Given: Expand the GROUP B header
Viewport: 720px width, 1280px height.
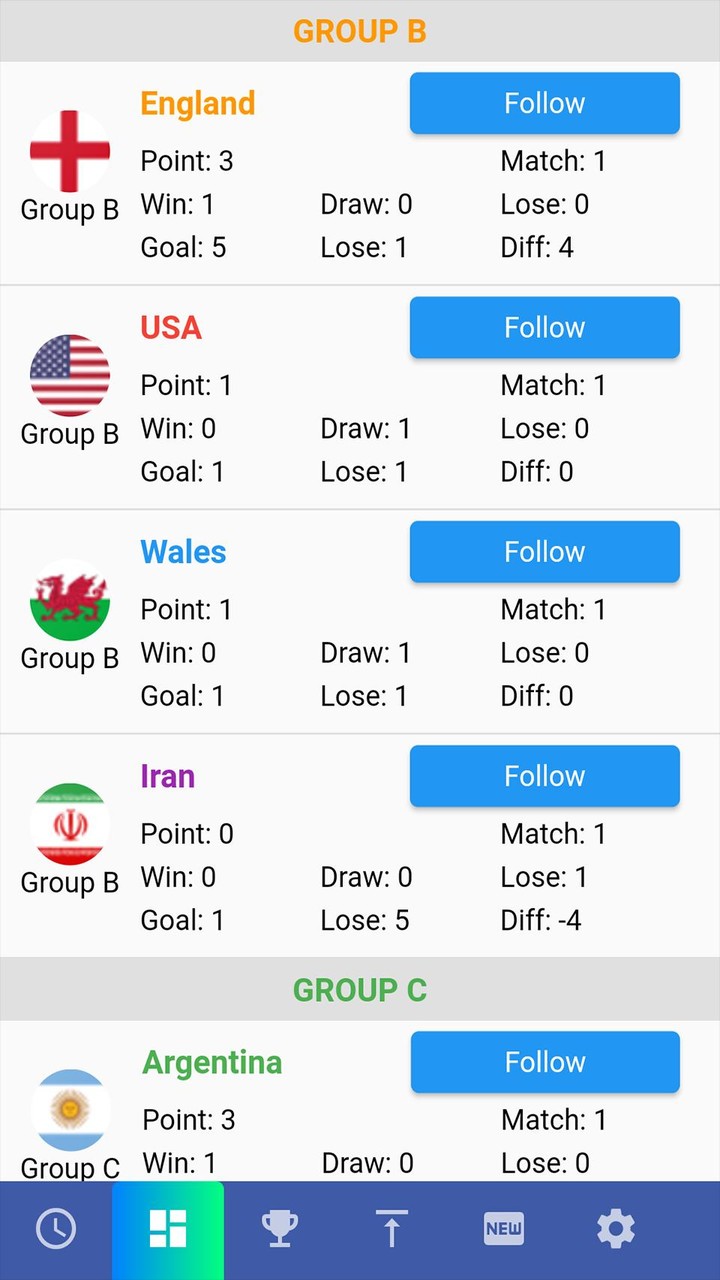Looking at the screenshot, I should [x=360, y=31].
